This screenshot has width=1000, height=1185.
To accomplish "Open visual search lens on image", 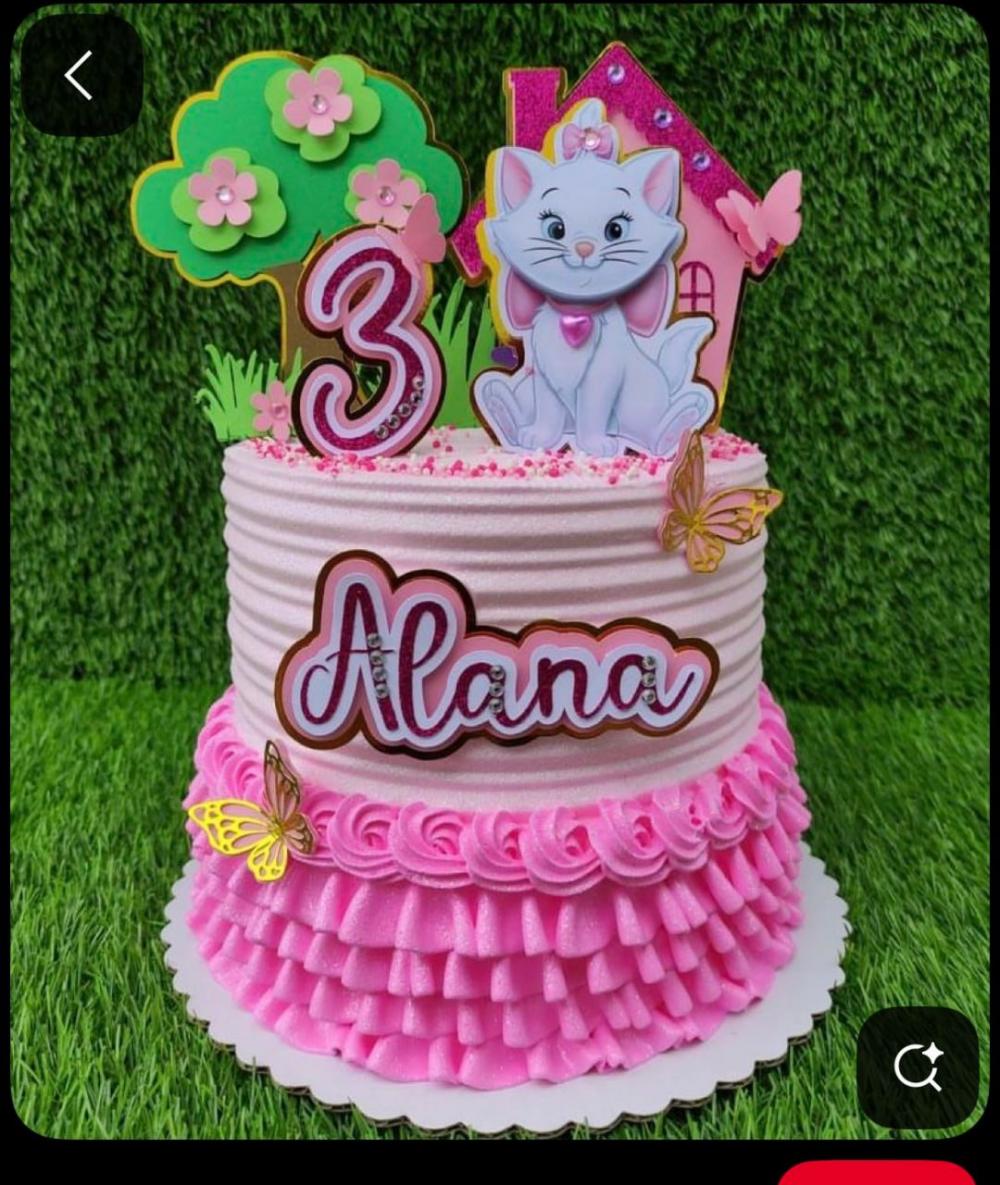I will (917, 1066).
